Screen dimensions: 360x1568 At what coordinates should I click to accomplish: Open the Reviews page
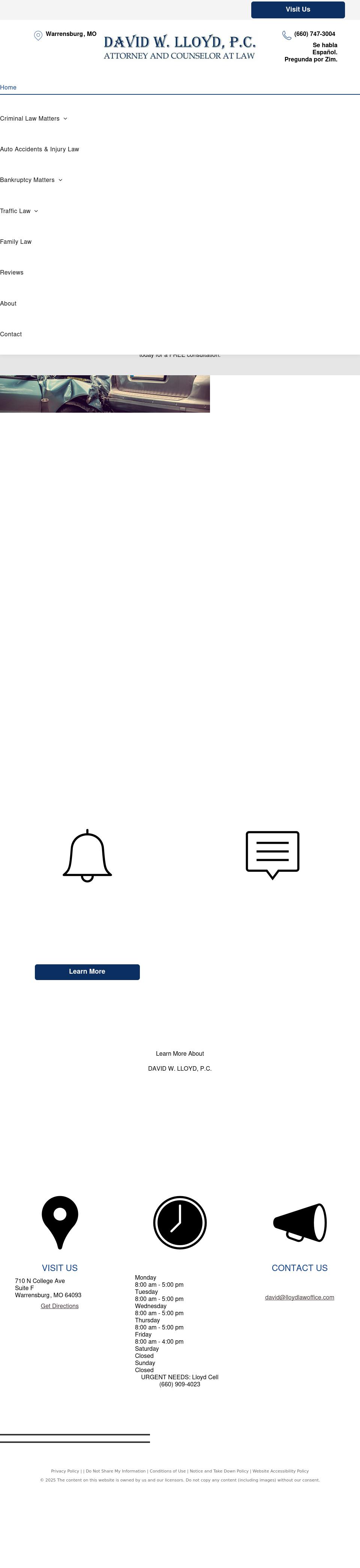(12, 273)
